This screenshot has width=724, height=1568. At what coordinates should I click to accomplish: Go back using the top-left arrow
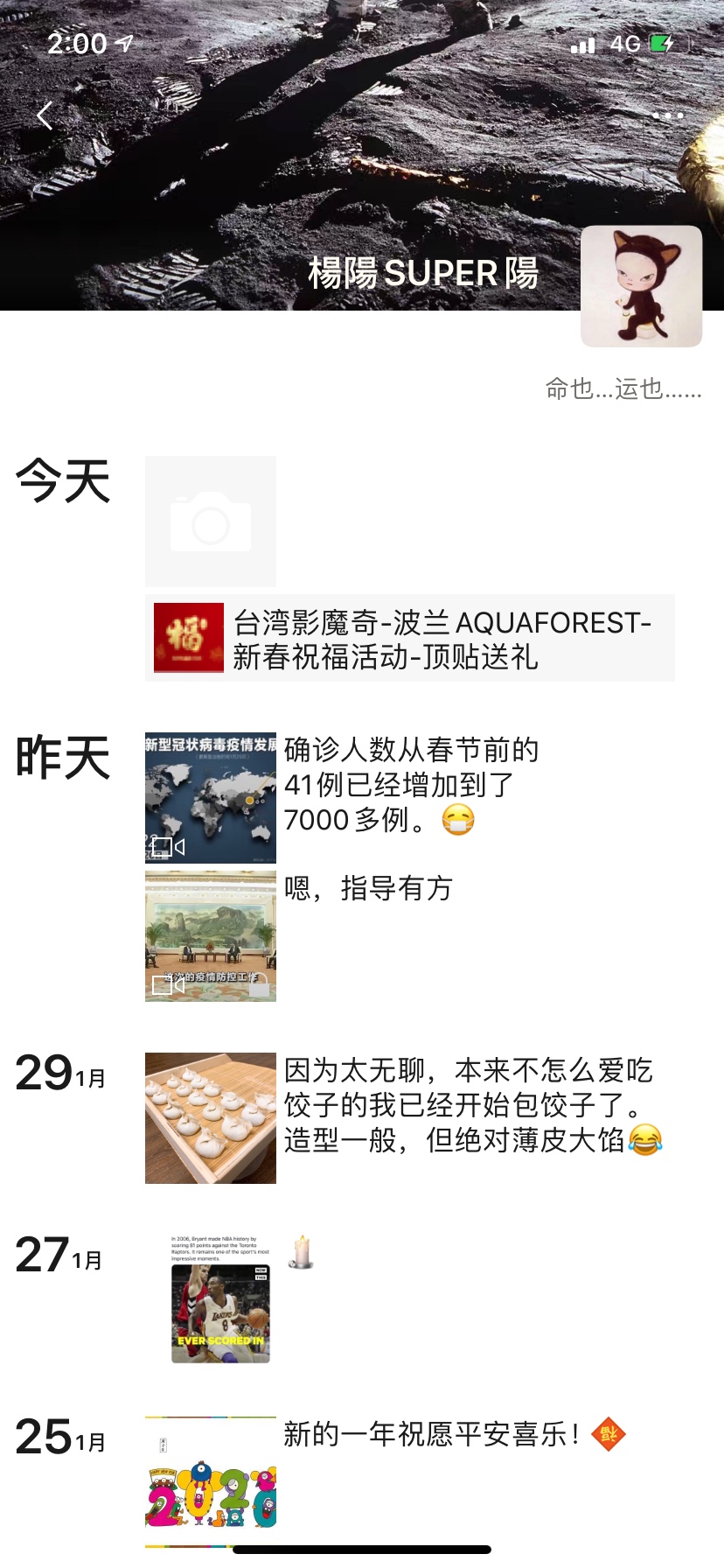click(x=45, y=115)
